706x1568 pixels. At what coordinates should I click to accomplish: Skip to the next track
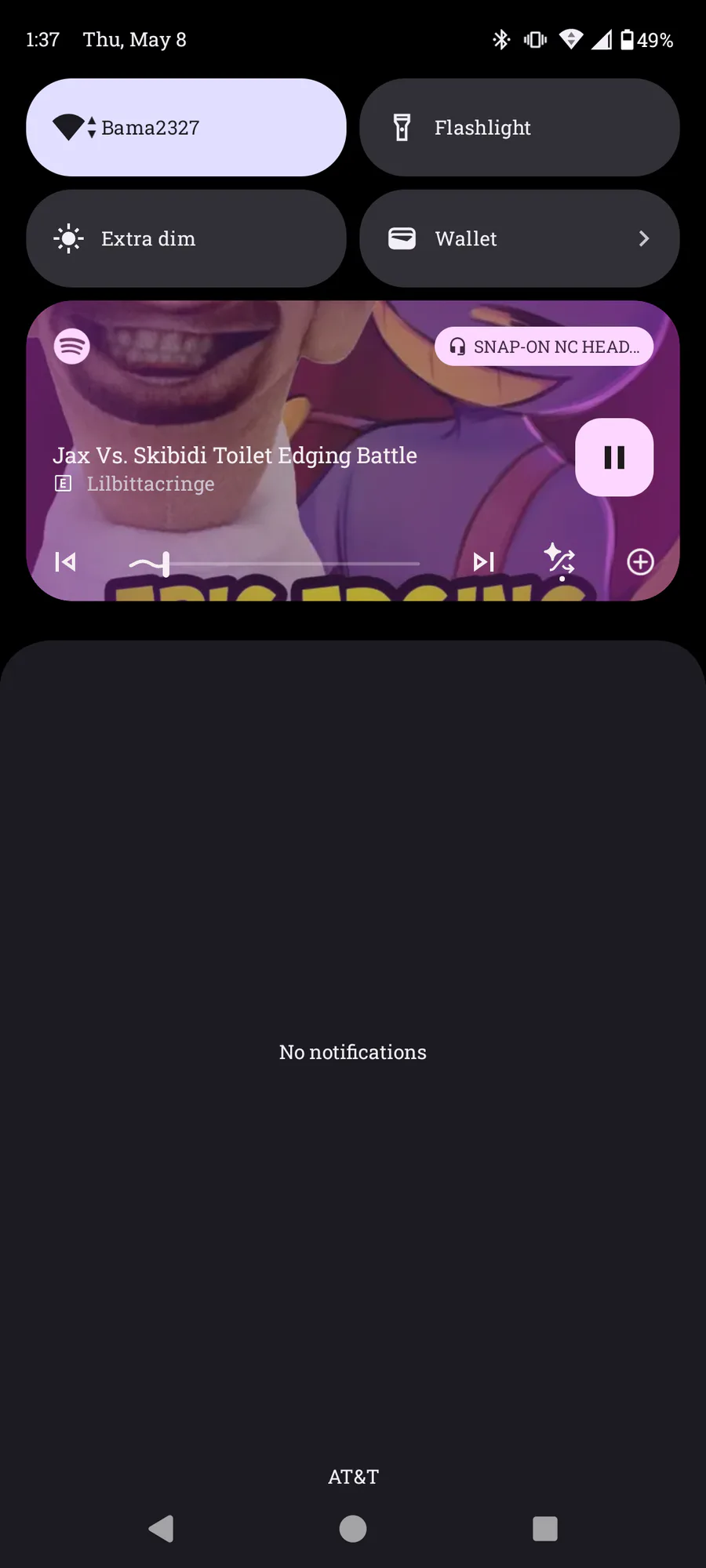483,561
